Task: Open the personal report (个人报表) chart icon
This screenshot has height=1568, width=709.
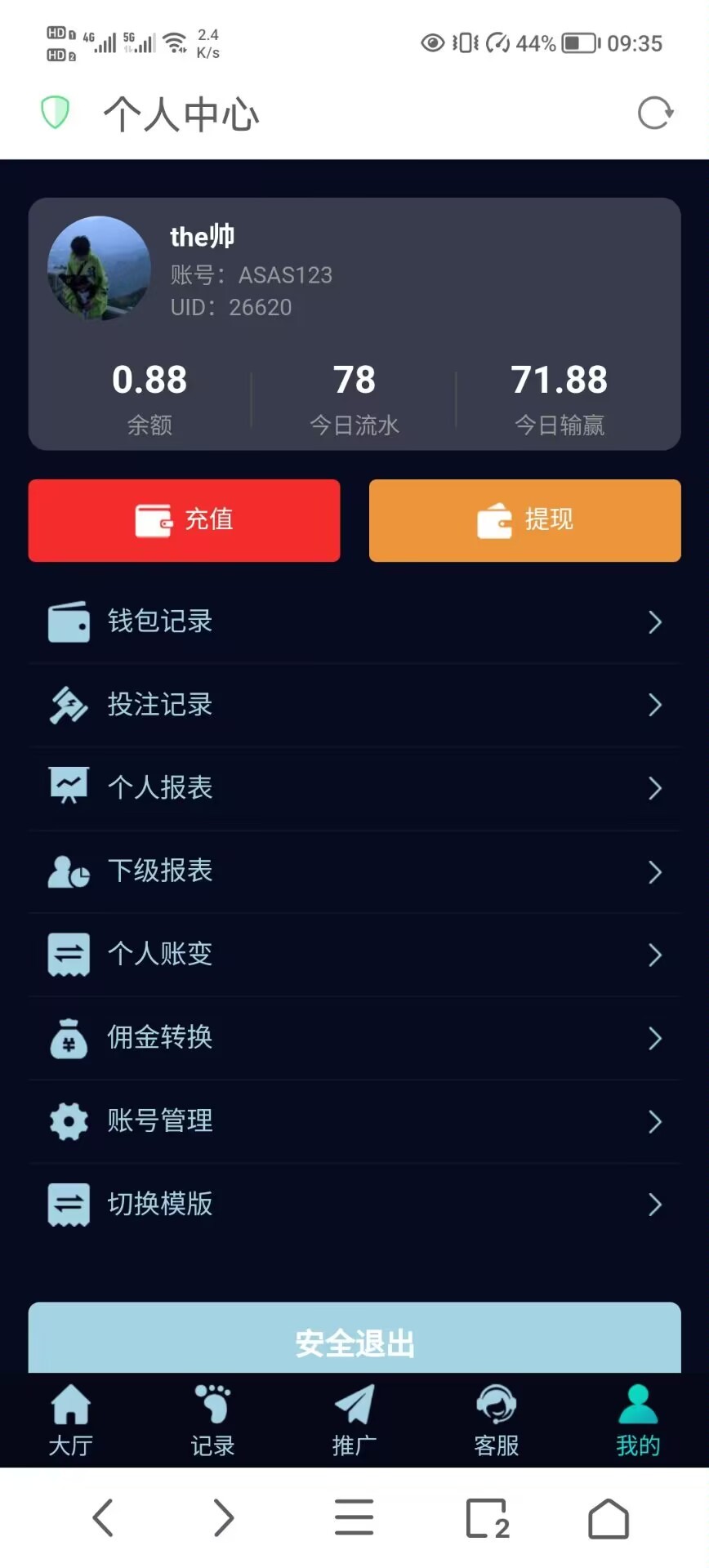Action: (69, 787)
